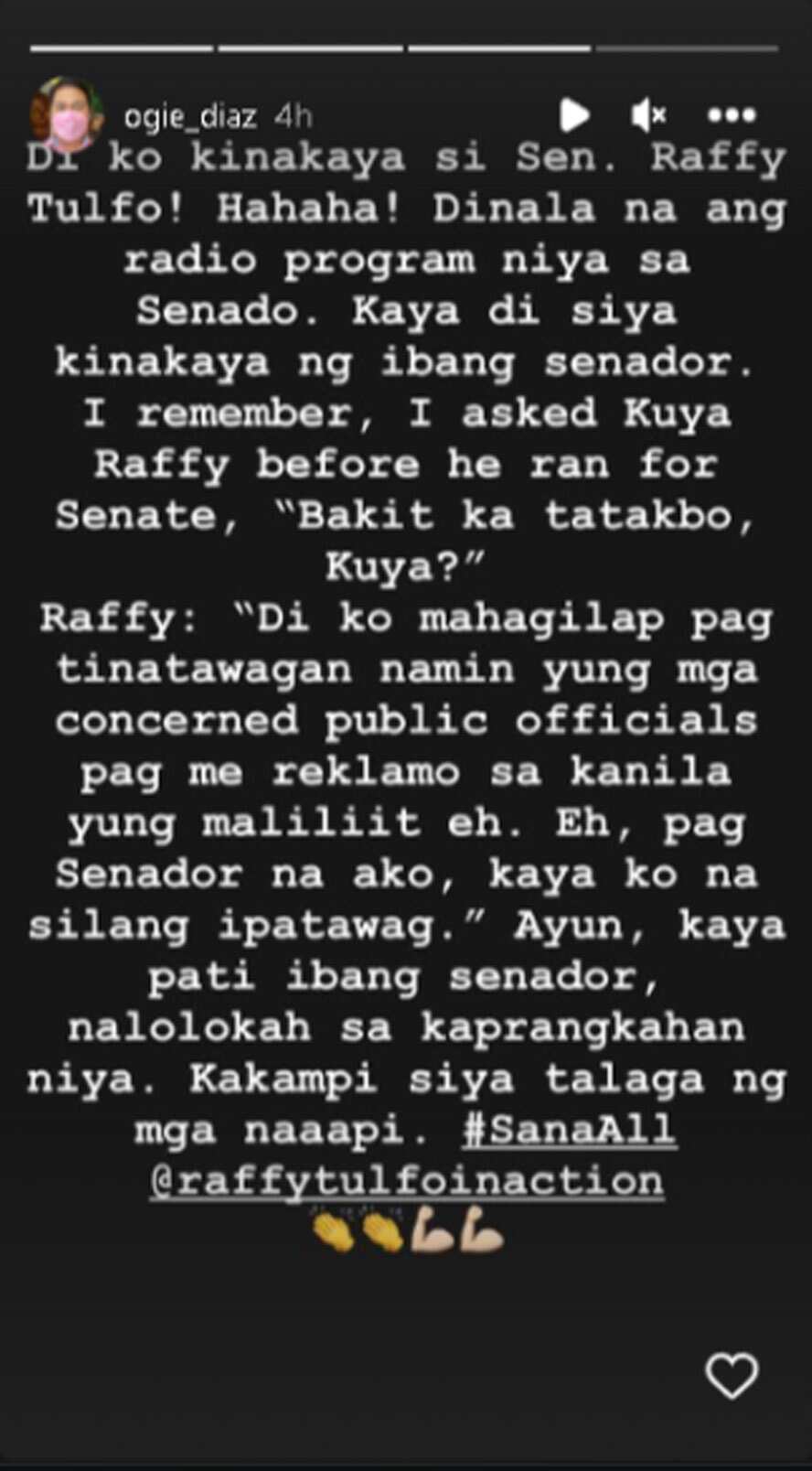Tap the ogie_diaz username

coord(190,117)
